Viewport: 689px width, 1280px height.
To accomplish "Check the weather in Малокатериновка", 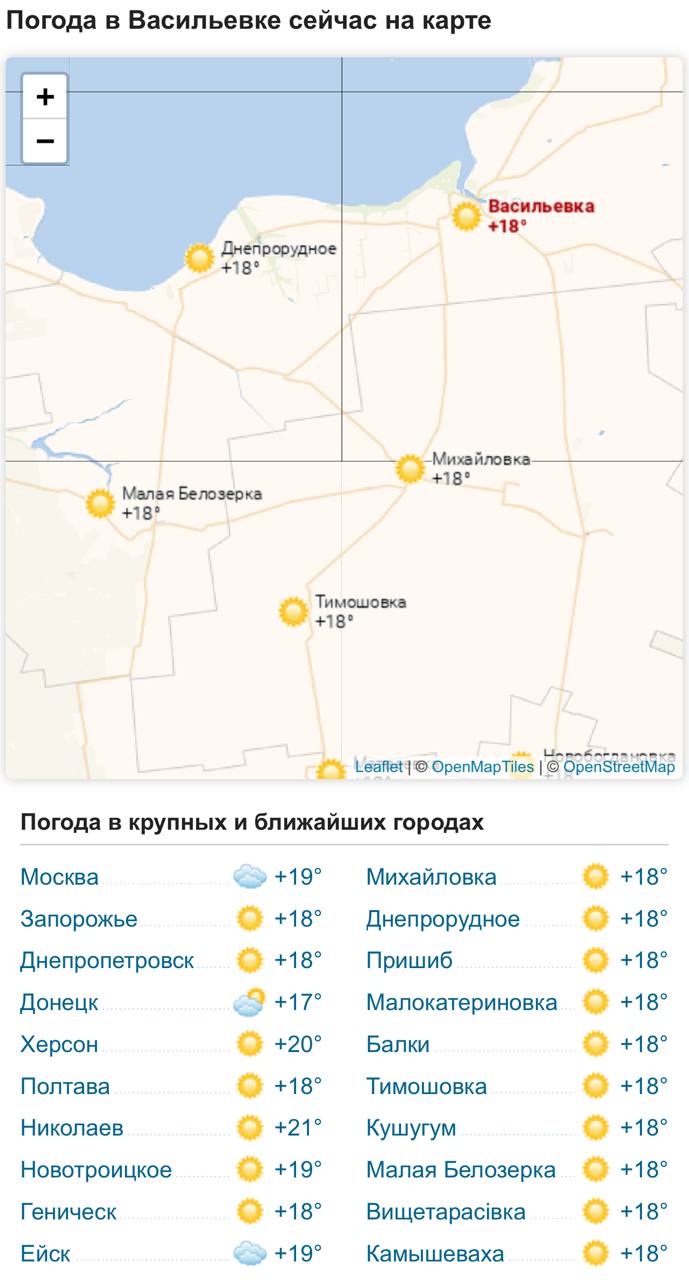I will click(461, 1003).
